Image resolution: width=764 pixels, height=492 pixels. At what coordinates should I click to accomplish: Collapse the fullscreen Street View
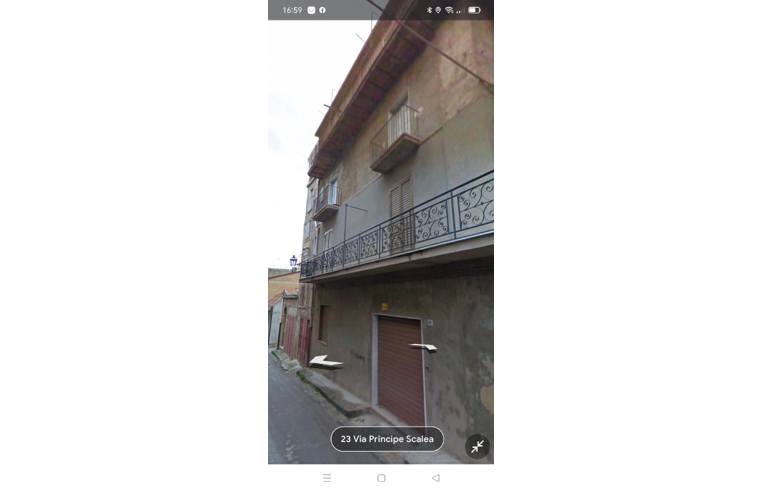point(477,446)
